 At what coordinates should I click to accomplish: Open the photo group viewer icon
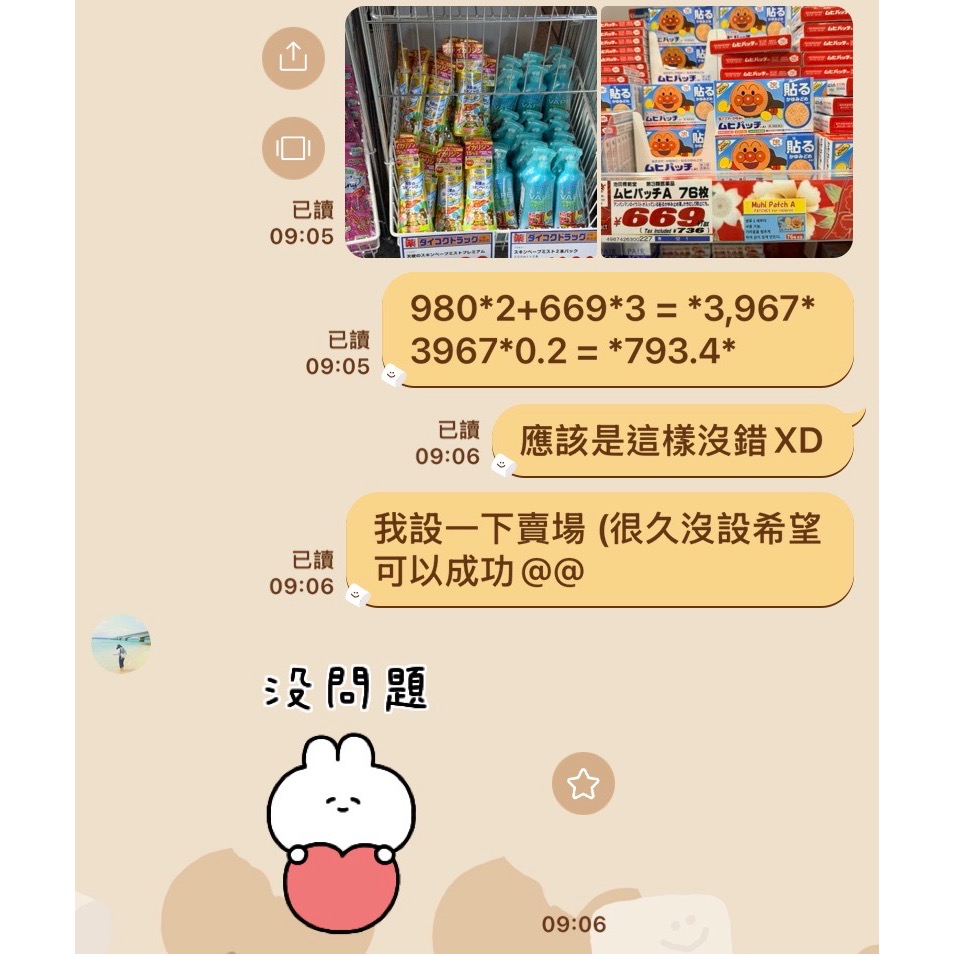click(x=293, y=148)
